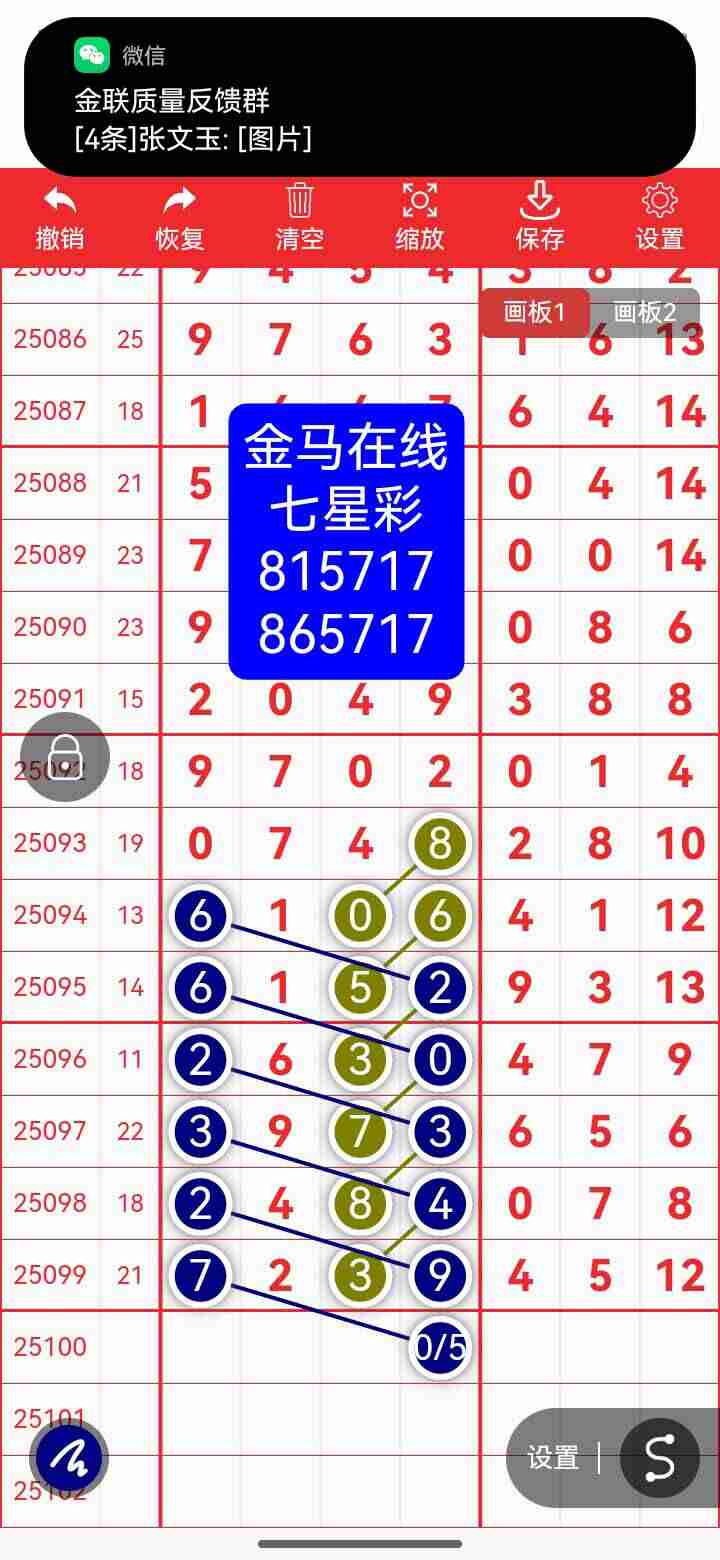The width and height of the screenshot is (720, 1560).
Task: Tap the pen drawing icon at bottom left
Action: coord(68,1458)
